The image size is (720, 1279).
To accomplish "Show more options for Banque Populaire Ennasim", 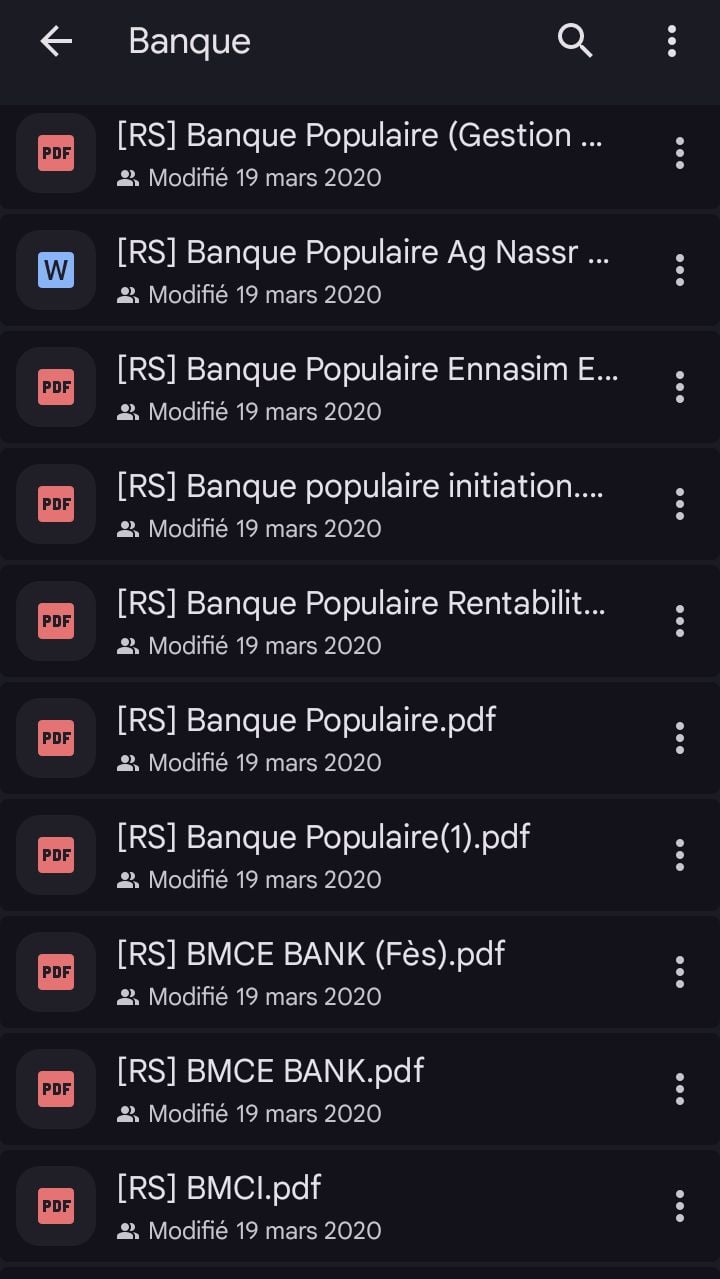I will (679, 387).
